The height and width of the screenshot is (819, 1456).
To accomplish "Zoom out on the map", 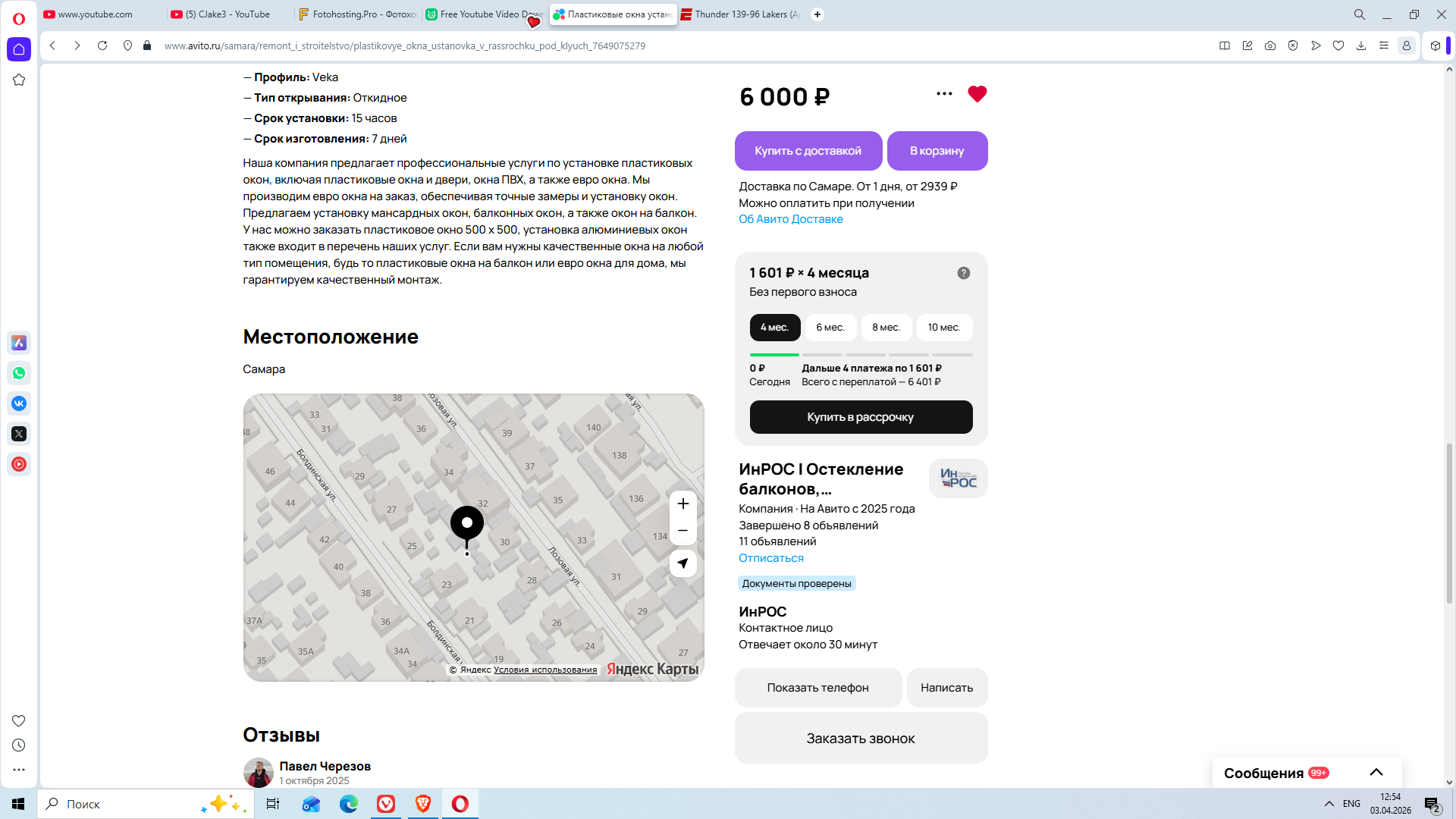I will click(x=682, y=531).
